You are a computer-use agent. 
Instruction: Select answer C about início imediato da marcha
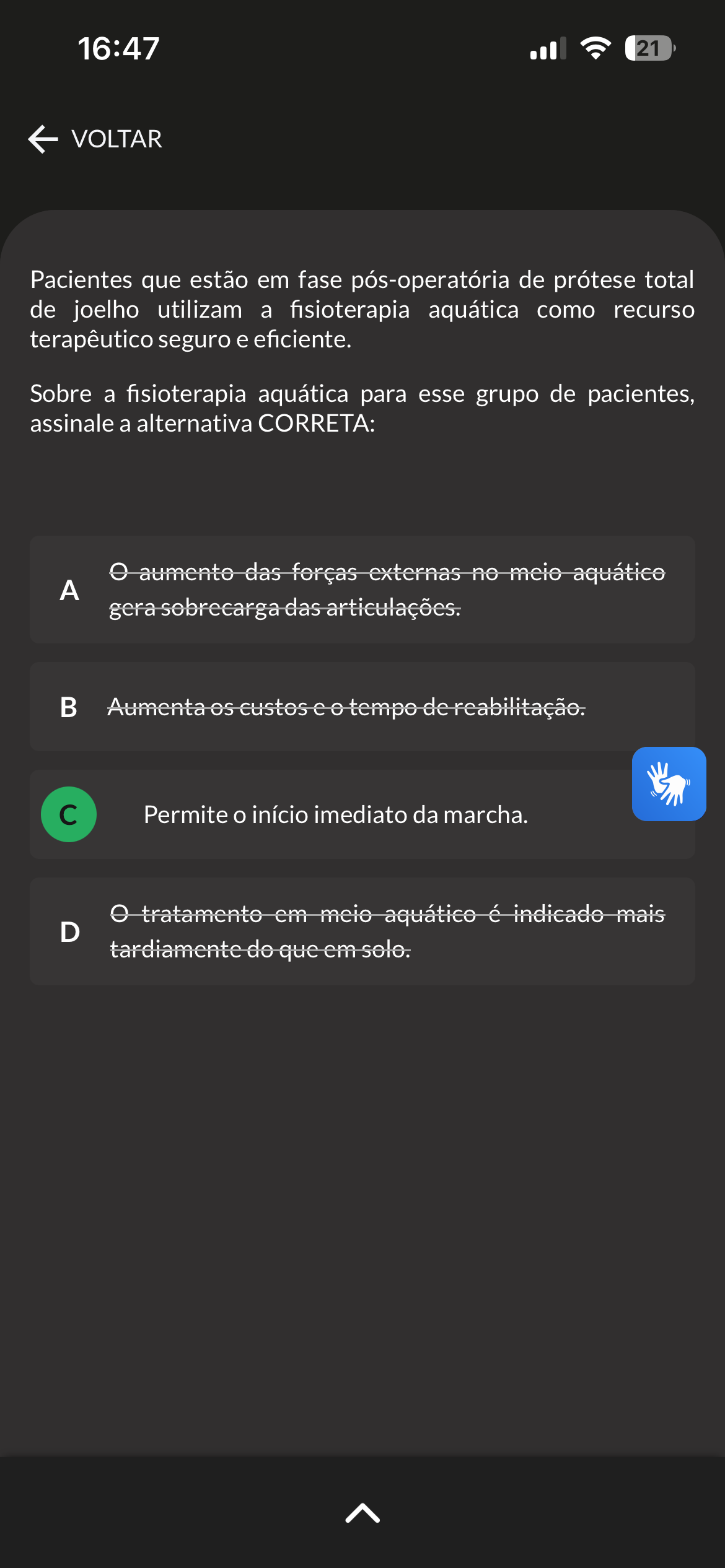click(362, 814)
